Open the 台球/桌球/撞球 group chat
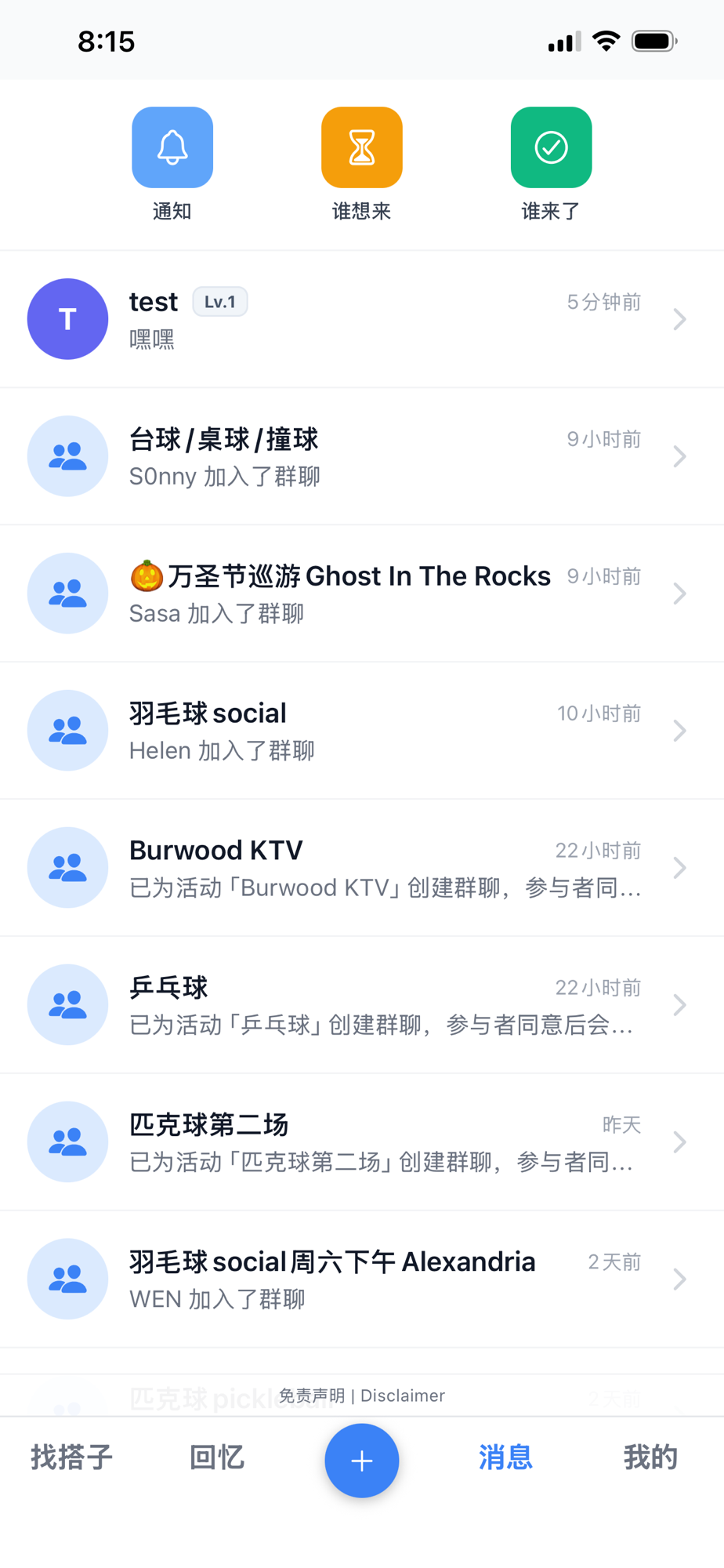The image size is (724, 1568). click(x=360, y=456)
